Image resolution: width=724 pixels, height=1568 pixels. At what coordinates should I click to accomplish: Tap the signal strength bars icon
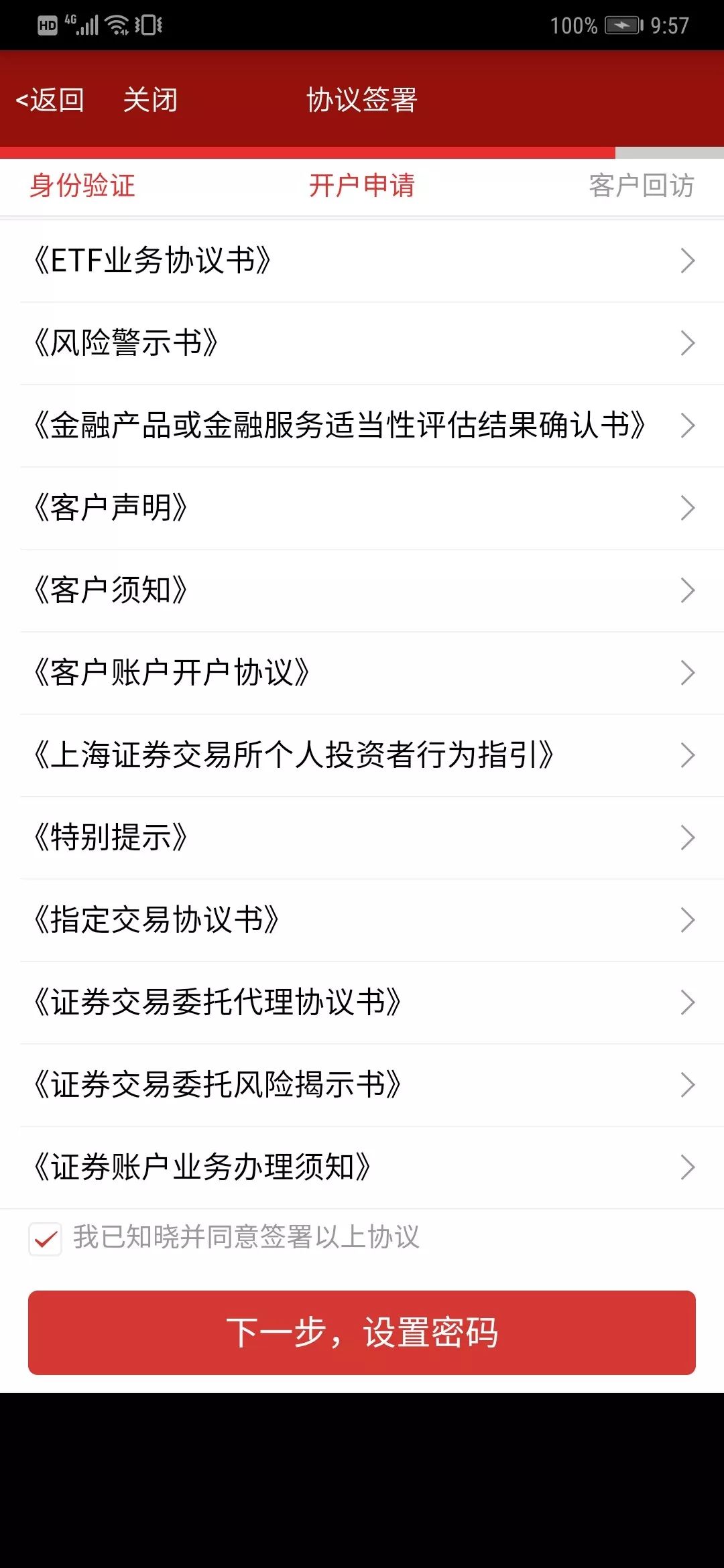(88, 27)
